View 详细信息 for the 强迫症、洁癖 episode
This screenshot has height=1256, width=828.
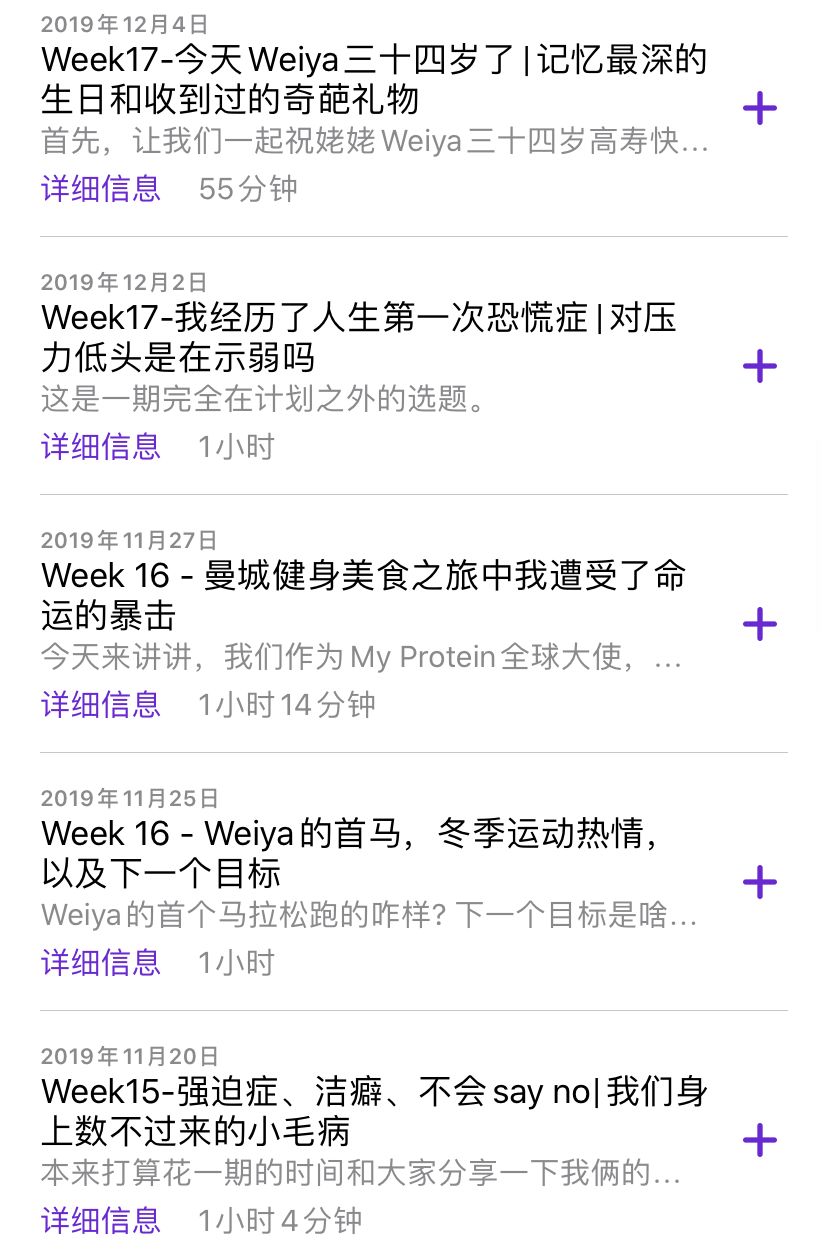click(101, 1221)
